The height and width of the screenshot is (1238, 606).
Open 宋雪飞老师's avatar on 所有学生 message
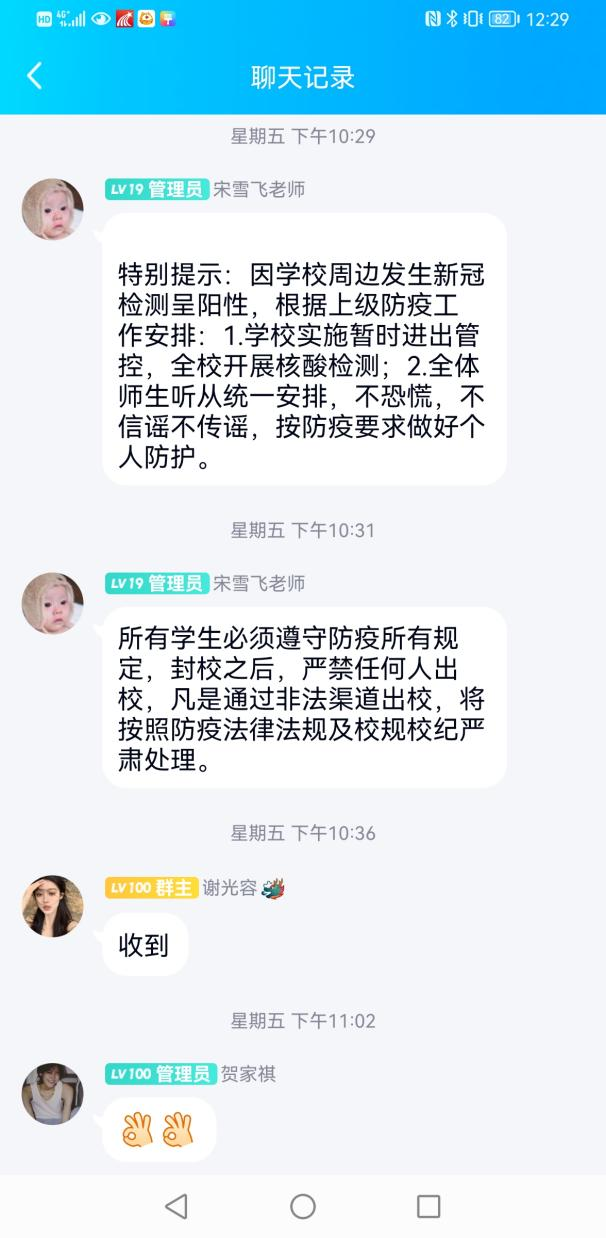[53, 604]
